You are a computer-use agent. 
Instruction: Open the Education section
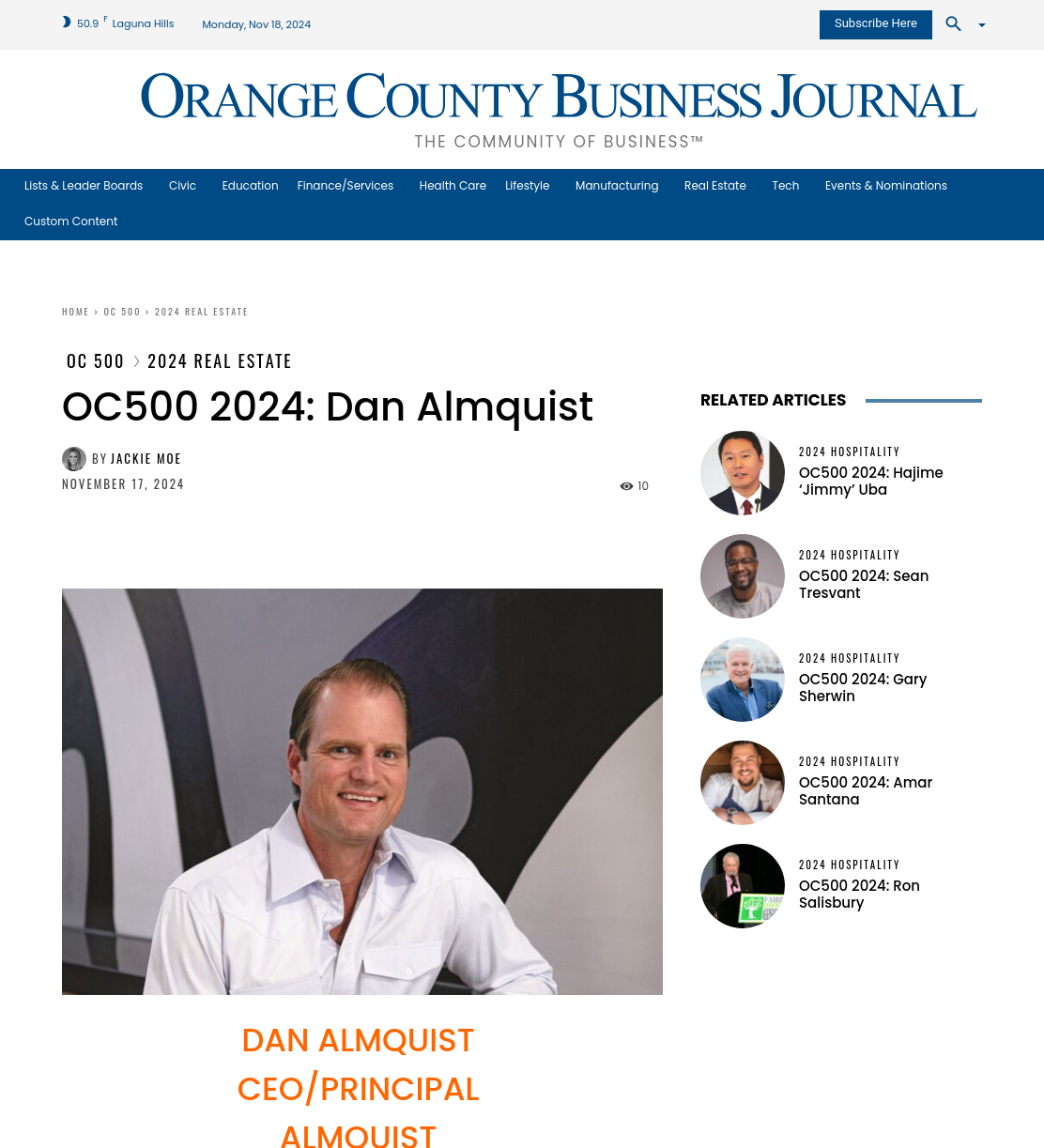(x=250, y=186)
